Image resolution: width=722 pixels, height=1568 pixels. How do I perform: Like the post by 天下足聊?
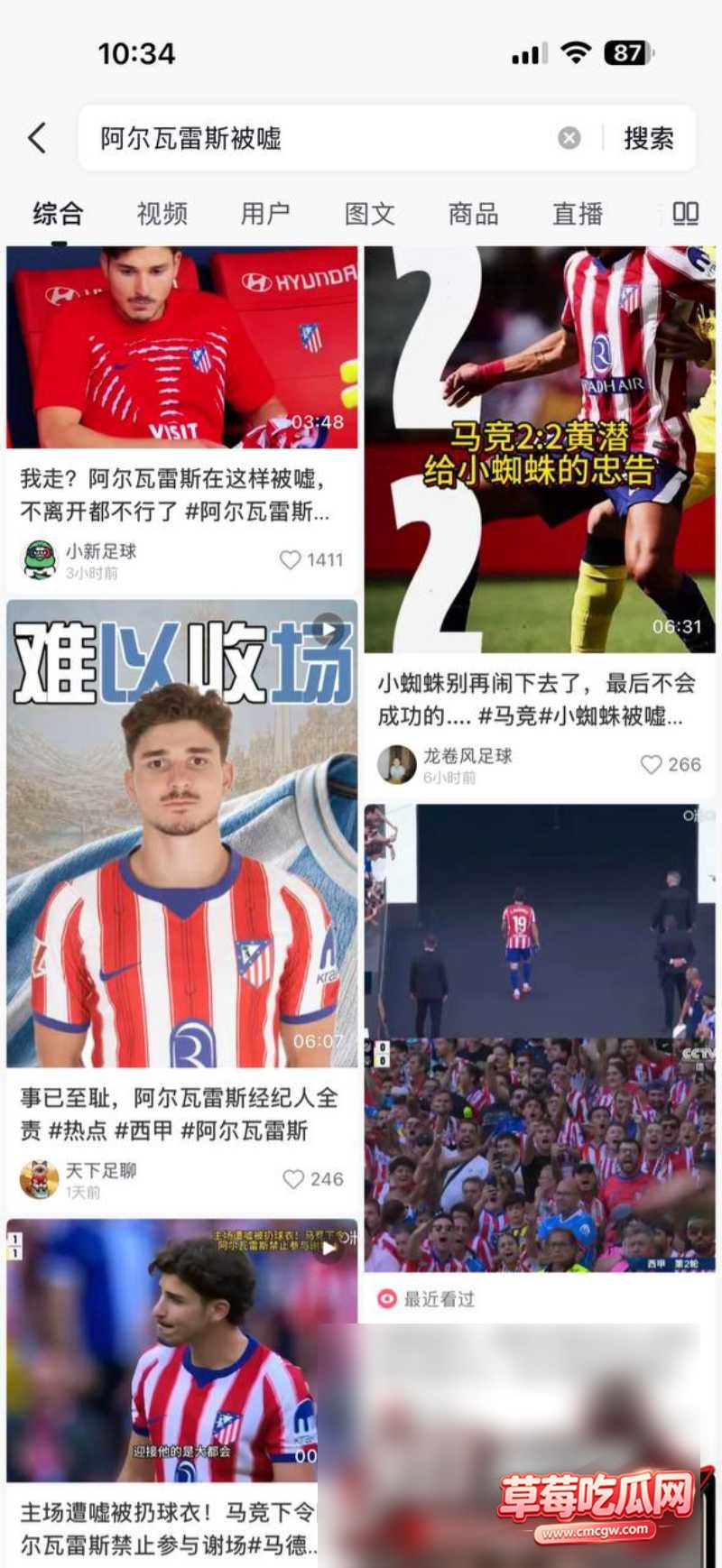(312, 1179)
